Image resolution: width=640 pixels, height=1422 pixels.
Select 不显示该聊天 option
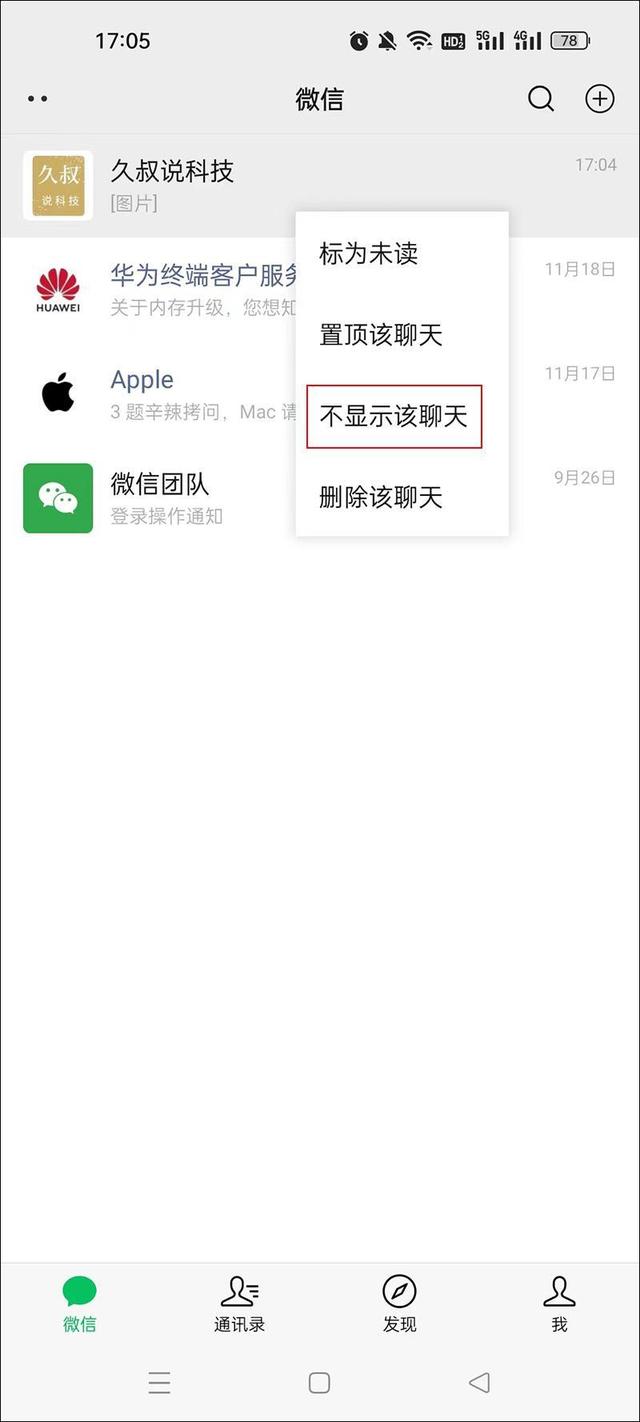point(394,416)
